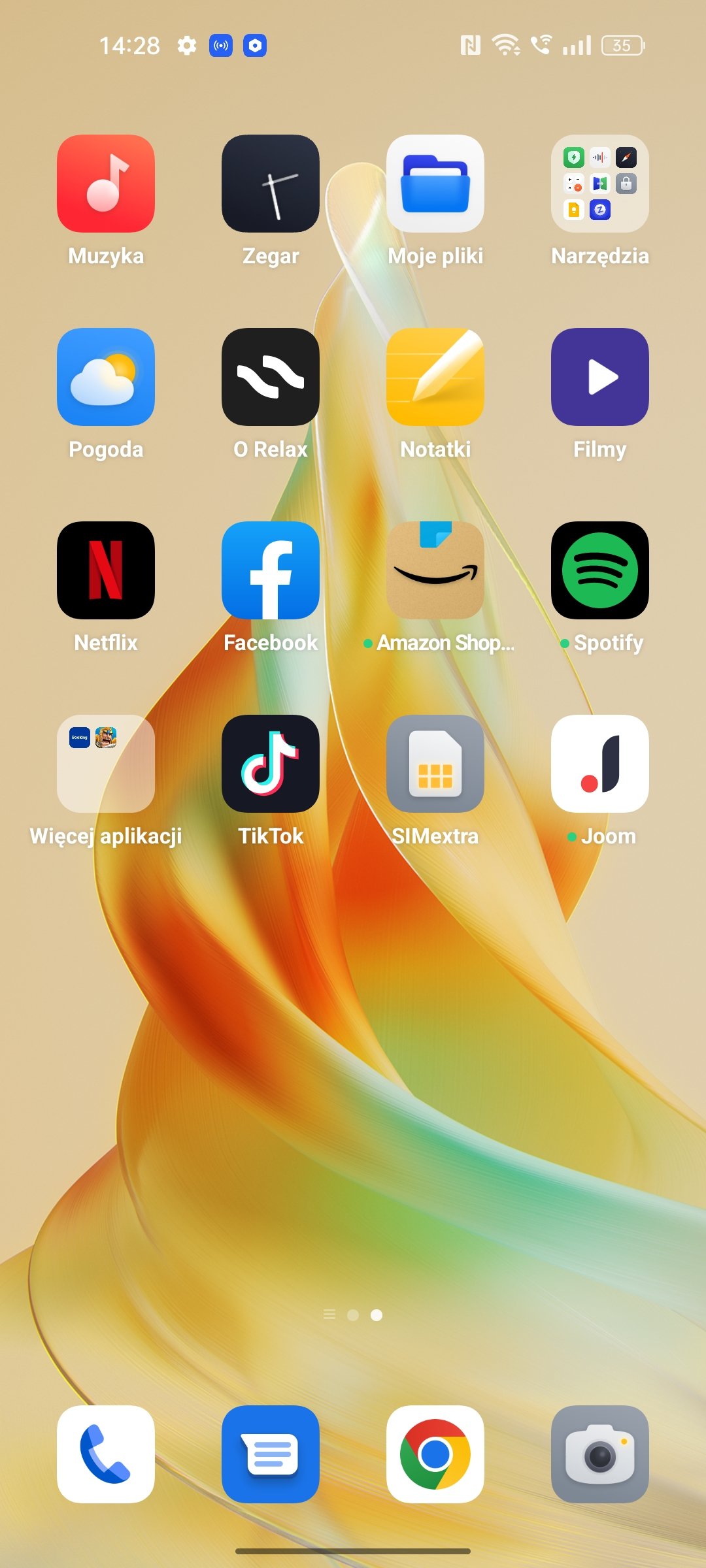
Task: Launch TikTok
Action: pyautogui.click(x=271, y=764)
